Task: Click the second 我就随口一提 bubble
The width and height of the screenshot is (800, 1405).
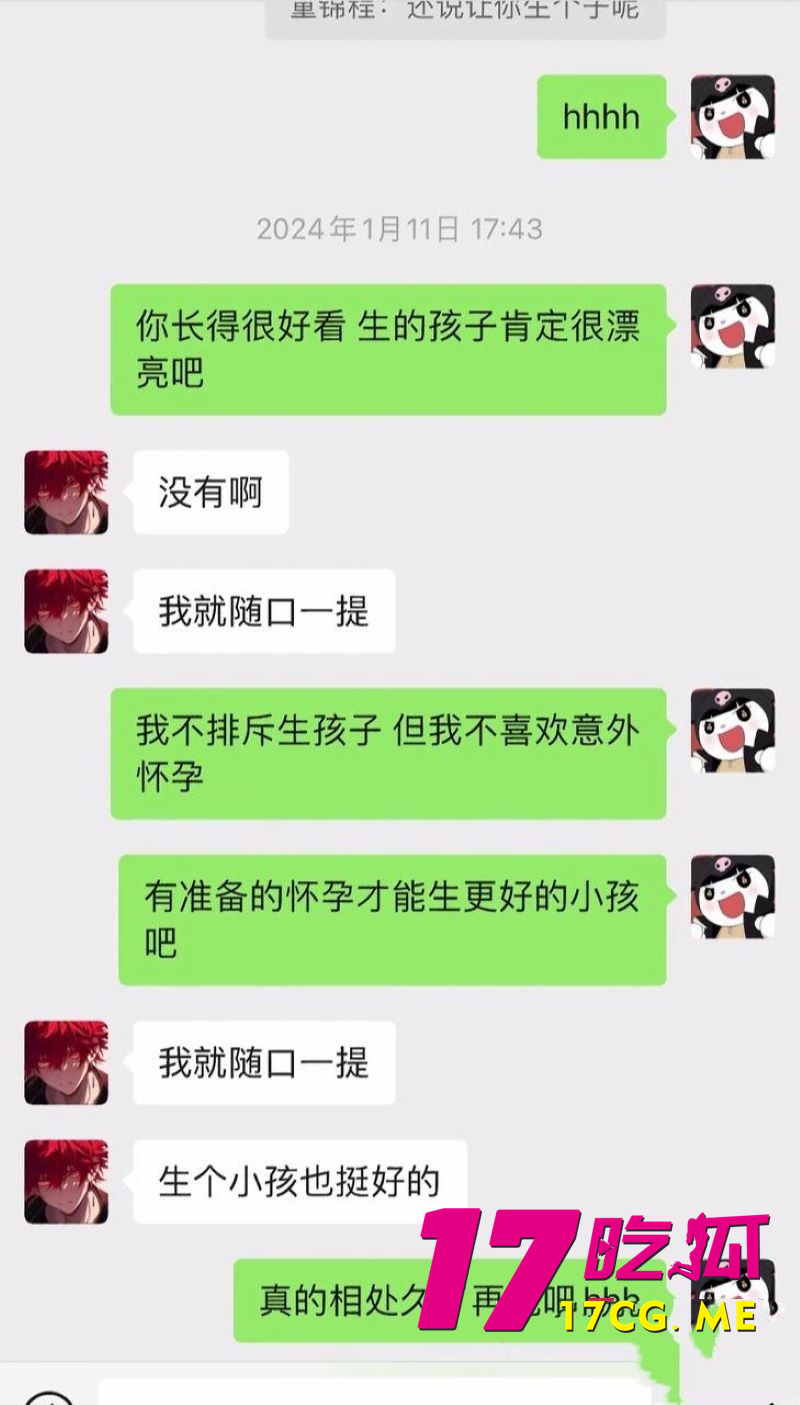Action: pyautogui.click(x=262, y=1063)
